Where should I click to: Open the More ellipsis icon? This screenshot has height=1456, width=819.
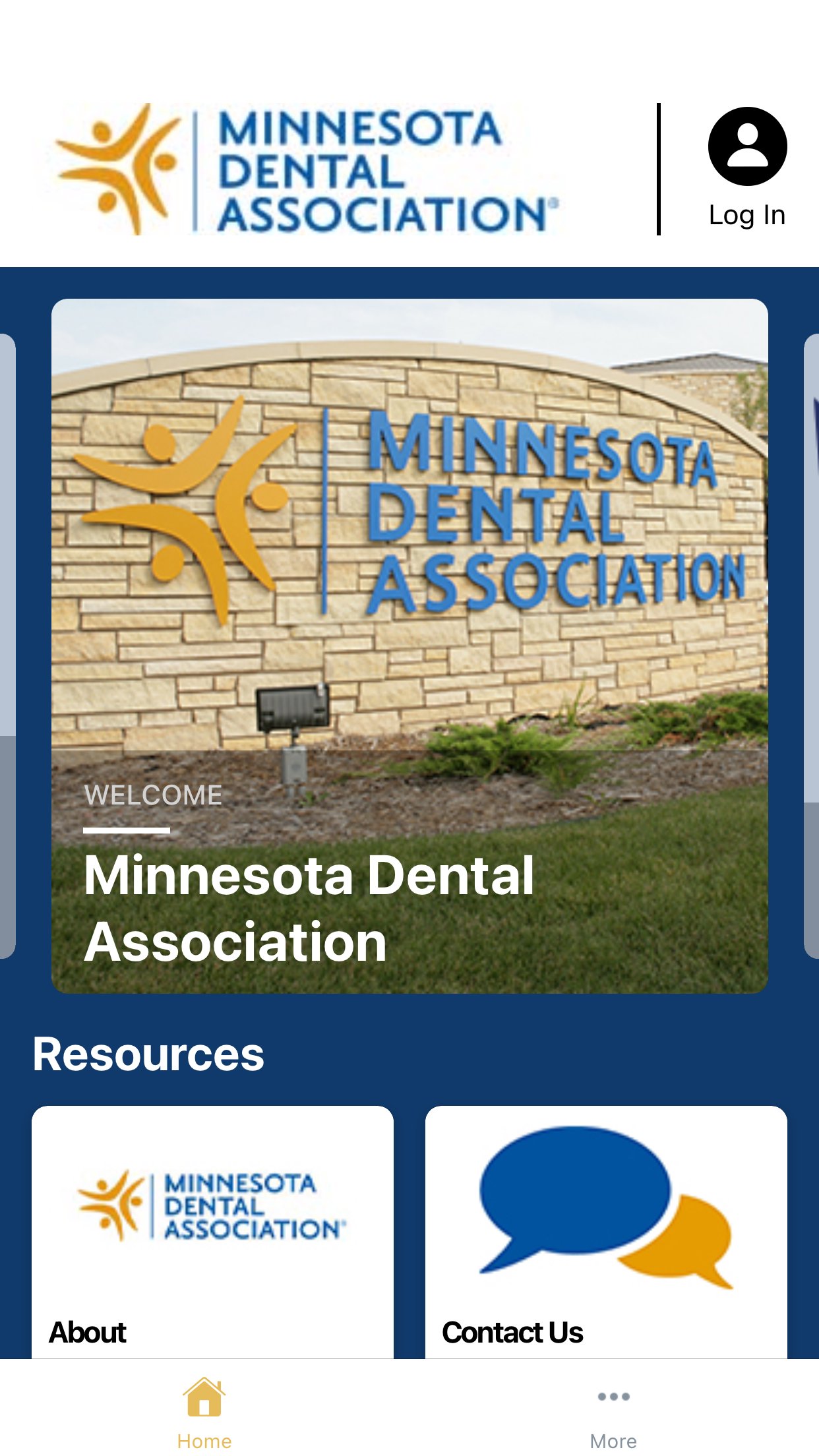coord(615,1396)
